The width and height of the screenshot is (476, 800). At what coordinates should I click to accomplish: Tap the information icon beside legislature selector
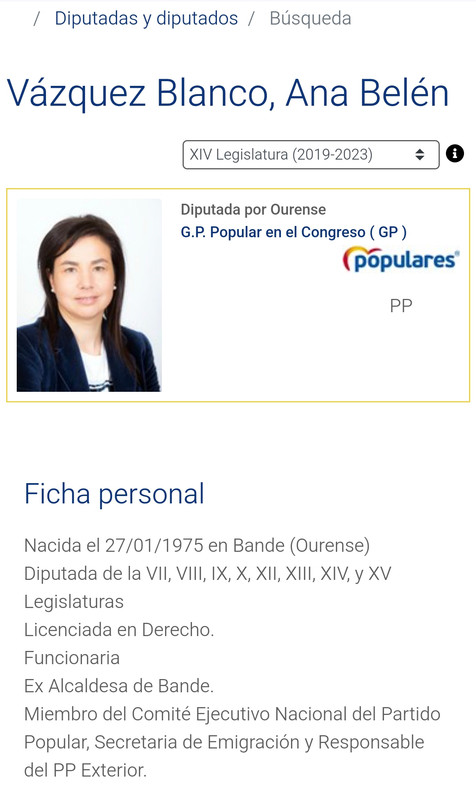click(x=455, y=153)
